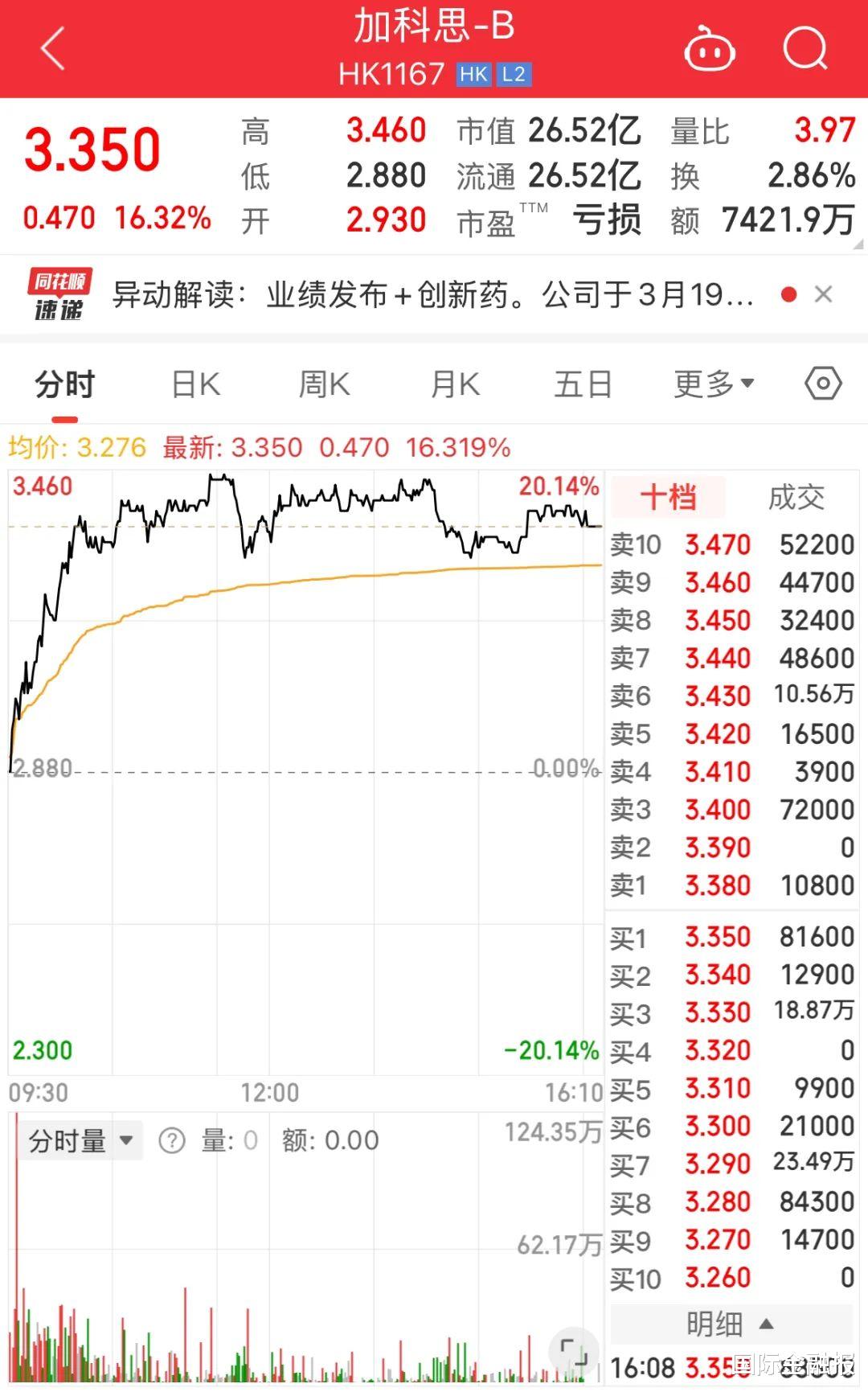Expand the 更多 chart options dropdown

point(714,384)
